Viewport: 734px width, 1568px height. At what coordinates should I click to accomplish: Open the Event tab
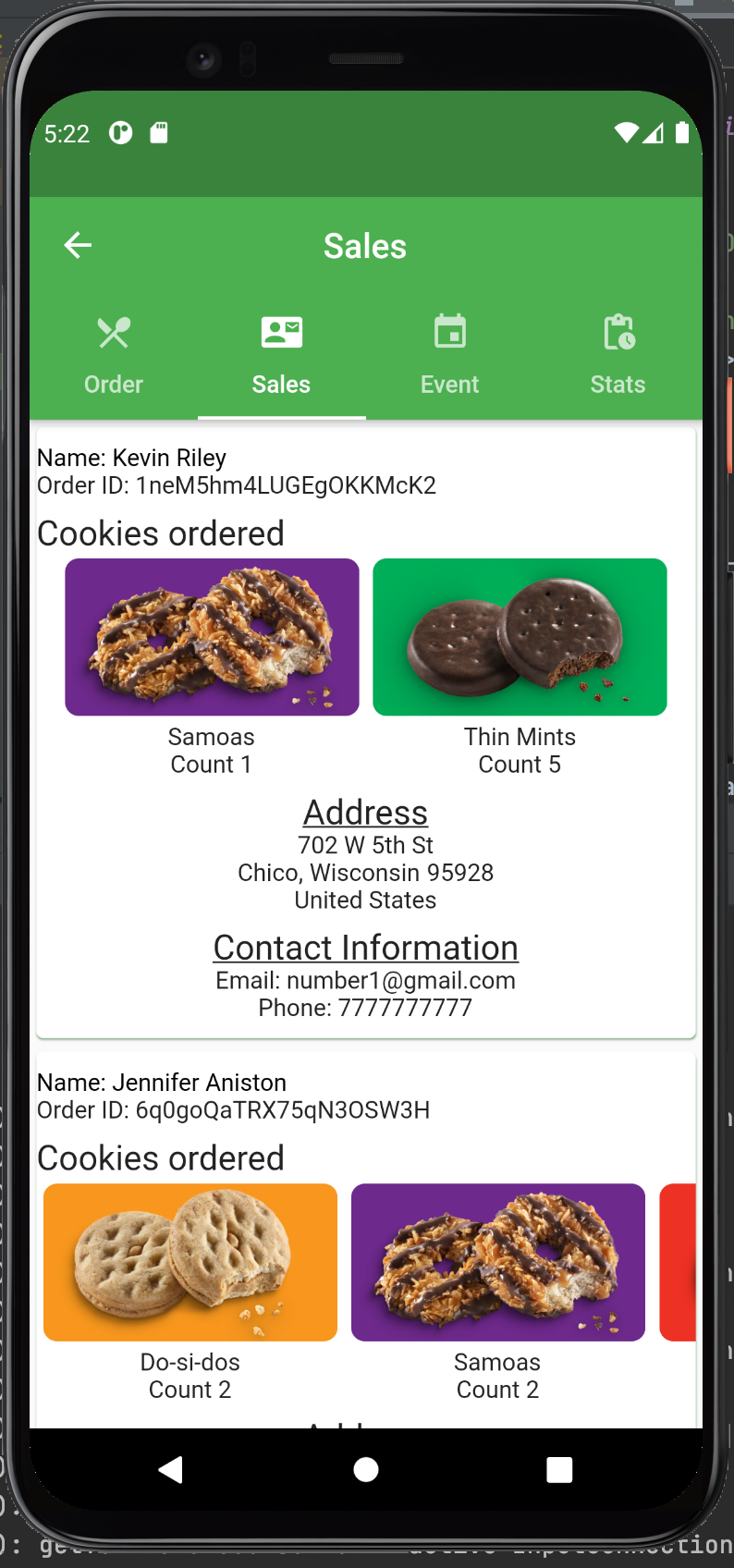[x=449, y=356]
